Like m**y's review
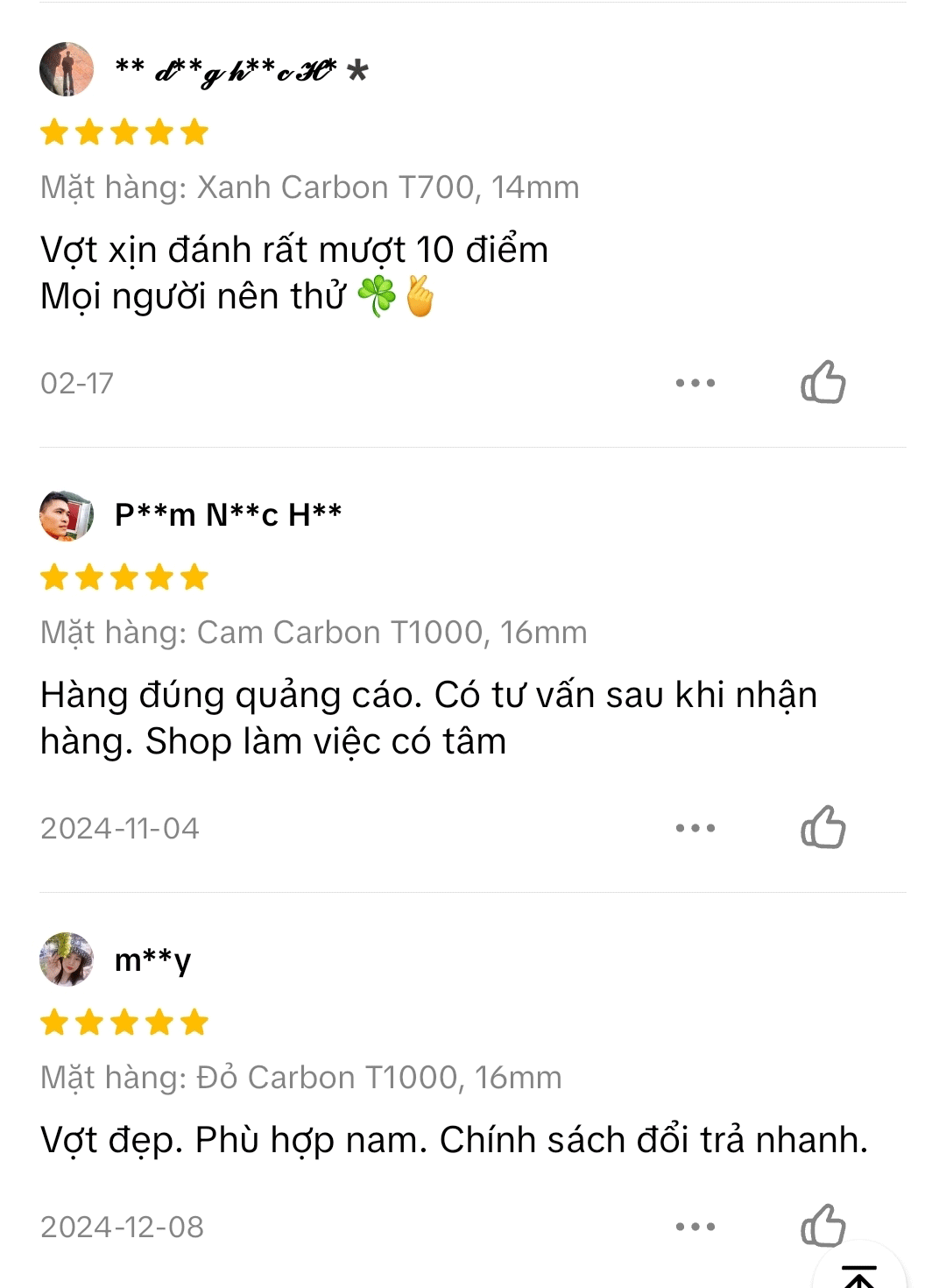 [x=822, y=1225]
